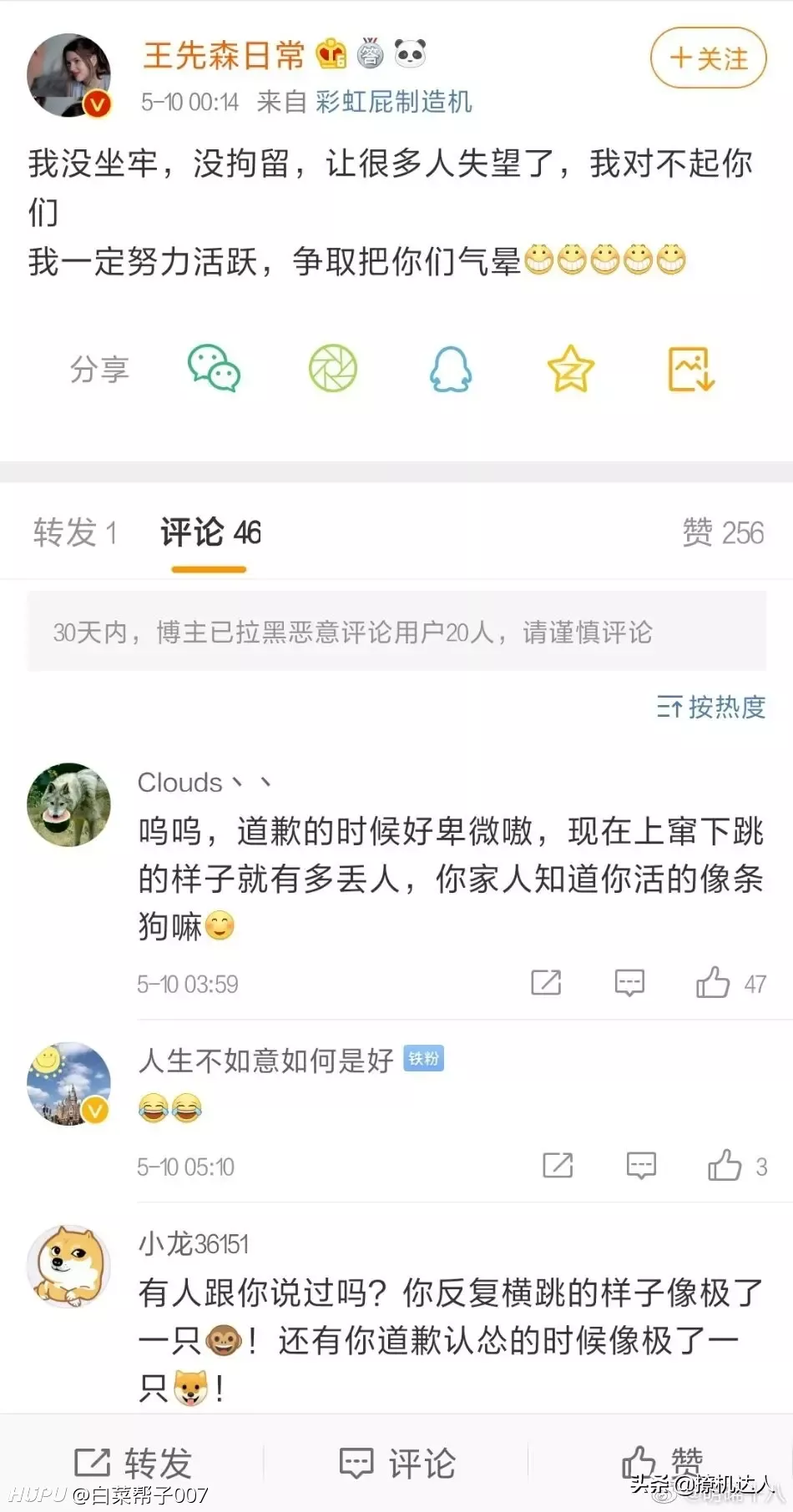Tap 转发 in the bottom bar

coord(133,1464)
